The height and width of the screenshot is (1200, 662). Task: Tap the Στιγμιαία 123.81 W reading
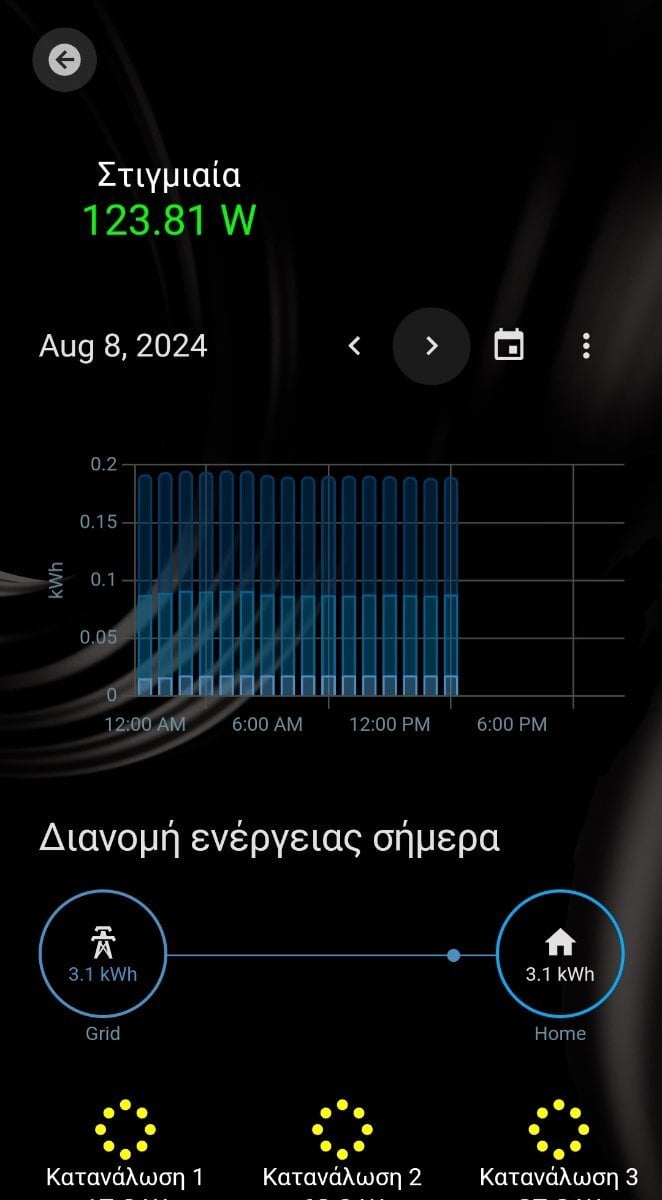169,198
